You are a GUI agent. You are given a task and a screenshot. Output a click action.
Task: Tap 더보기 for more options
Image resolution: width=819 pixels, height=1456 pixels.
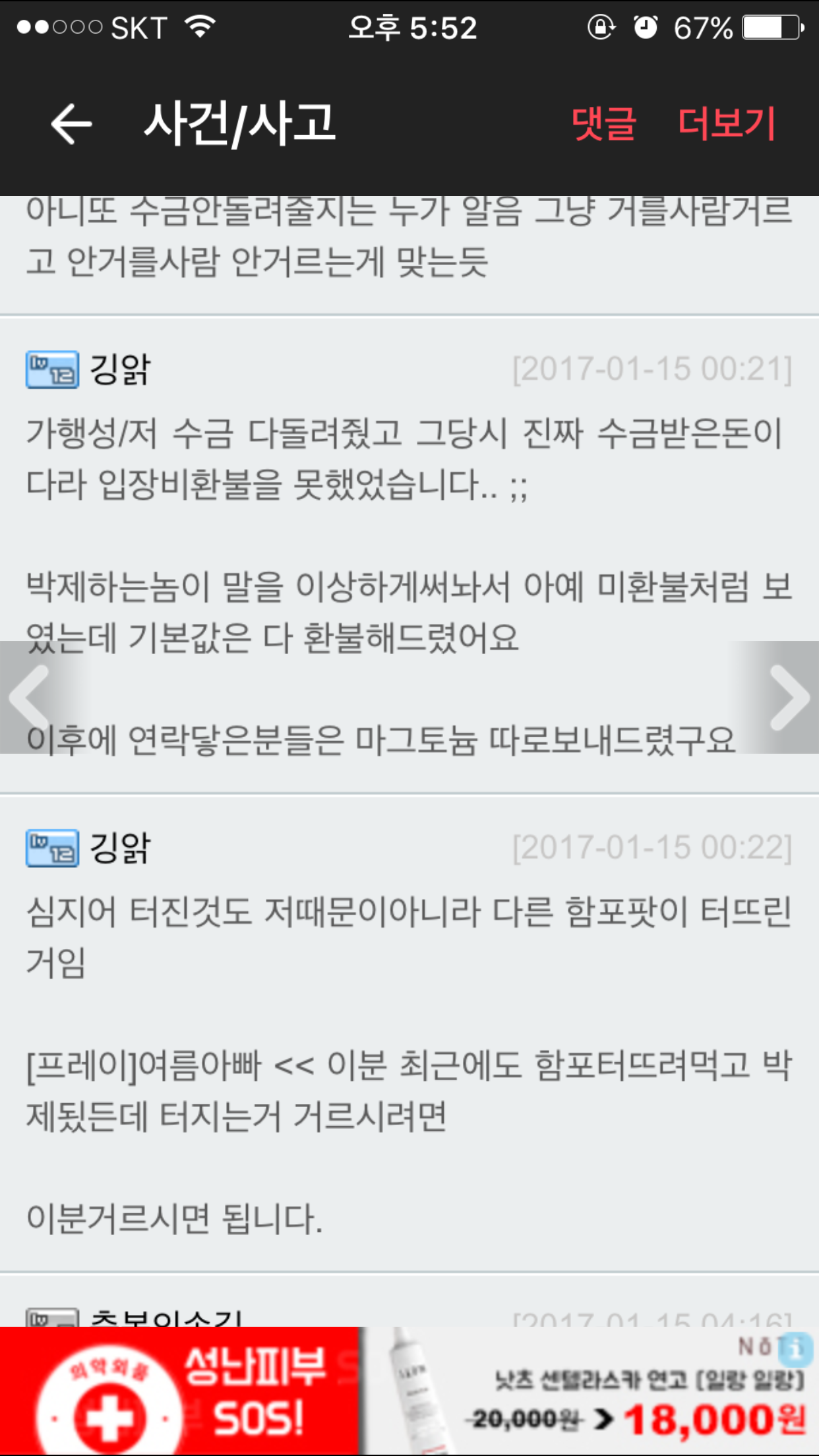(x=727, y=123)
